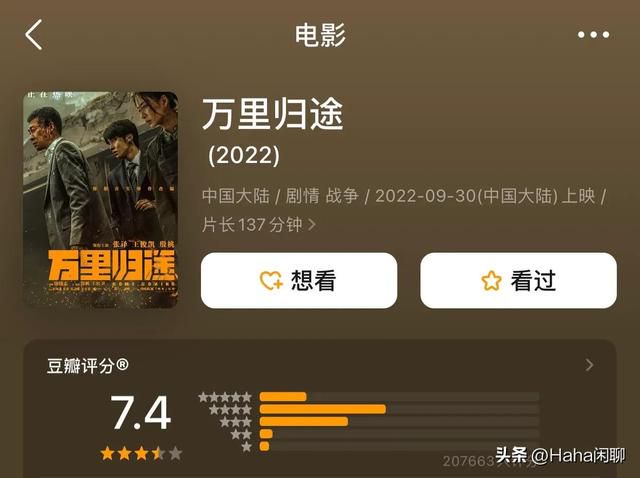The width and height of the screenshot is (640, 478).
Task: Expand movie info next to 片长137分钟
Action: [312, 225]
